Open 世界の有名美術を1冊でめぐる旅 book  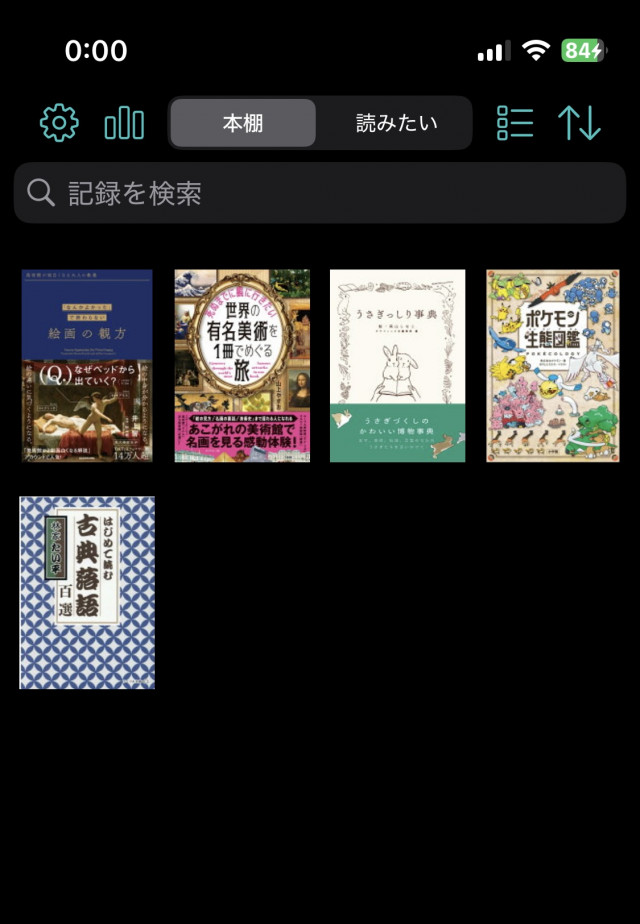tap(242, 365)
